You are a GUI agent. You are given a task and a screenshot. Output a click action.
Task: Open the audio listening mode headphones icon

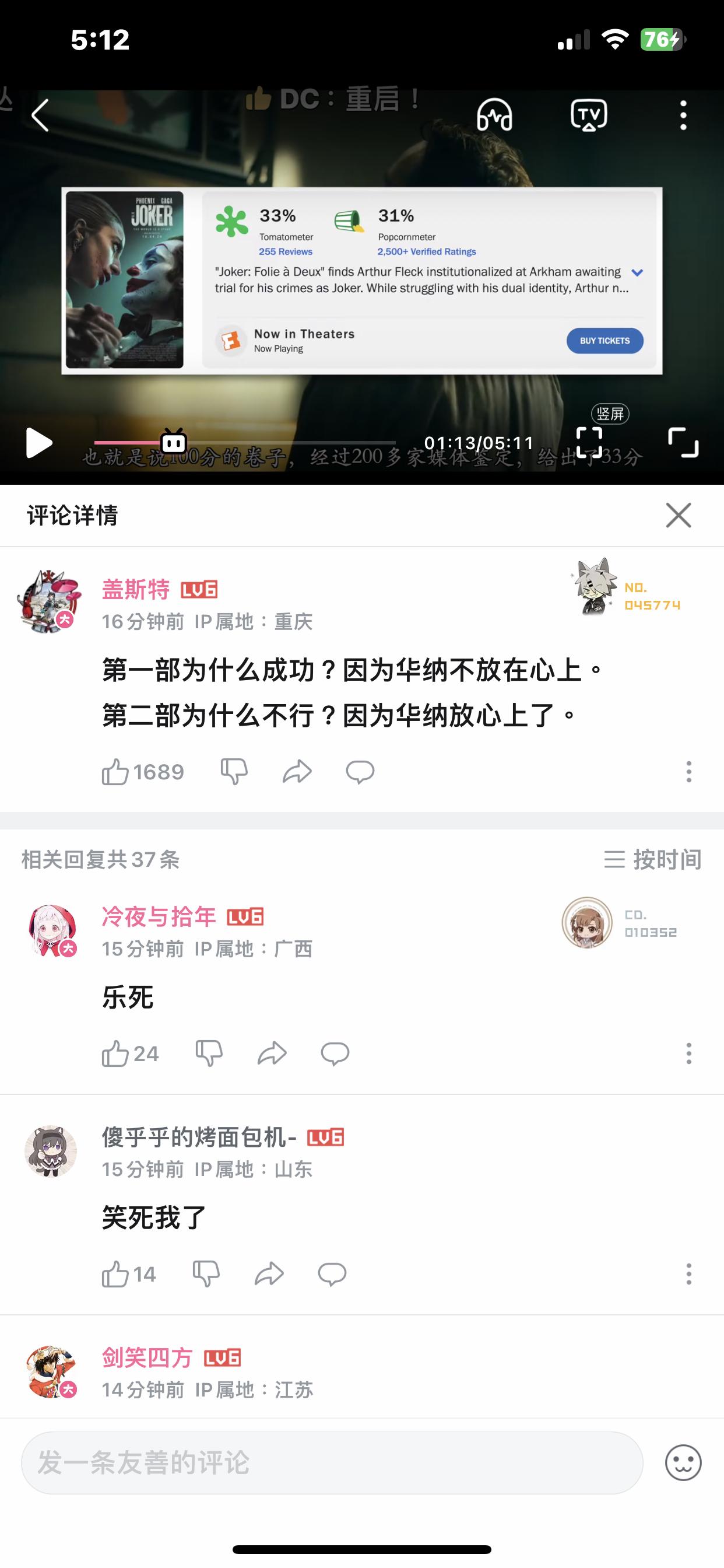tap(494, 115)
